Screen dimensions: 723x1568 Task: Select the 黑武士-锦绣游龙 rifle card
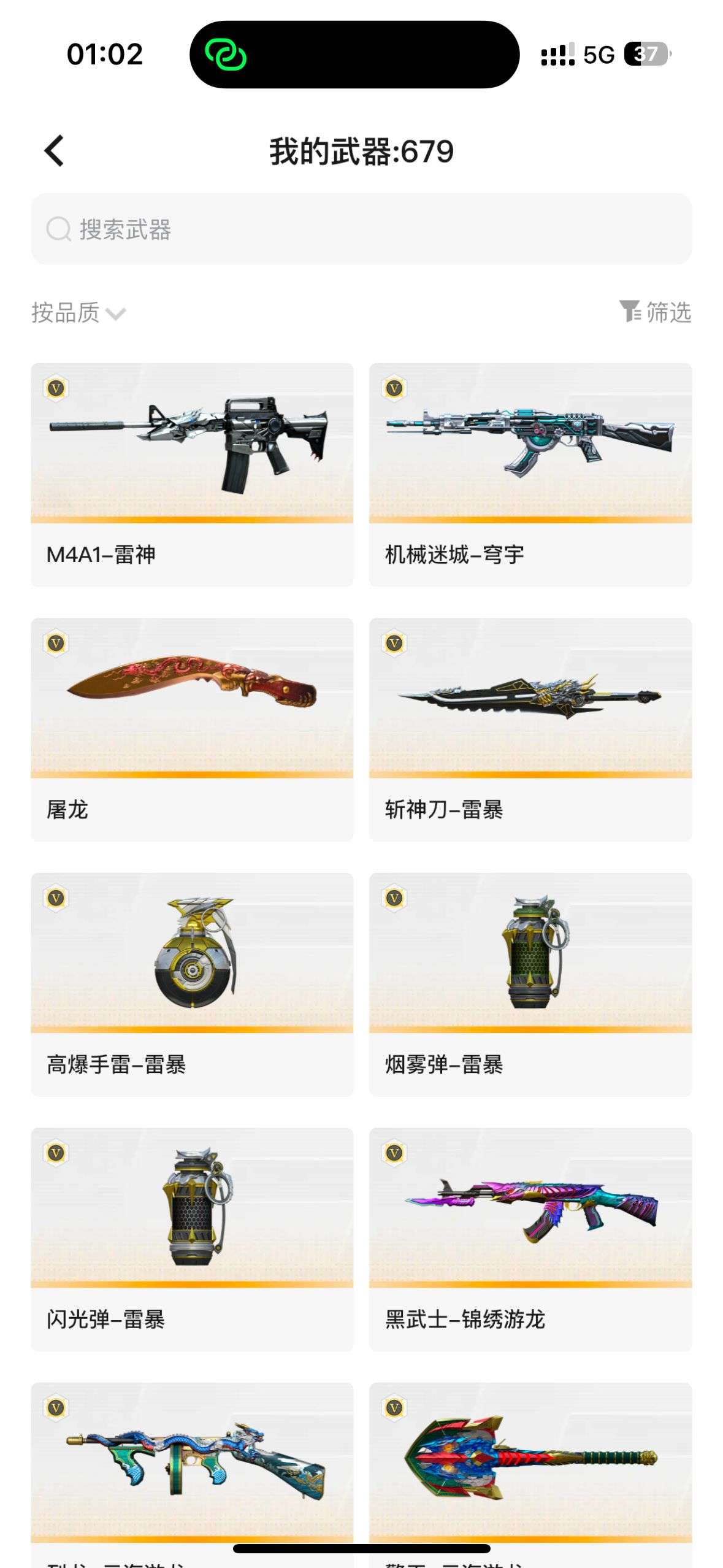tap(530, 1239)
